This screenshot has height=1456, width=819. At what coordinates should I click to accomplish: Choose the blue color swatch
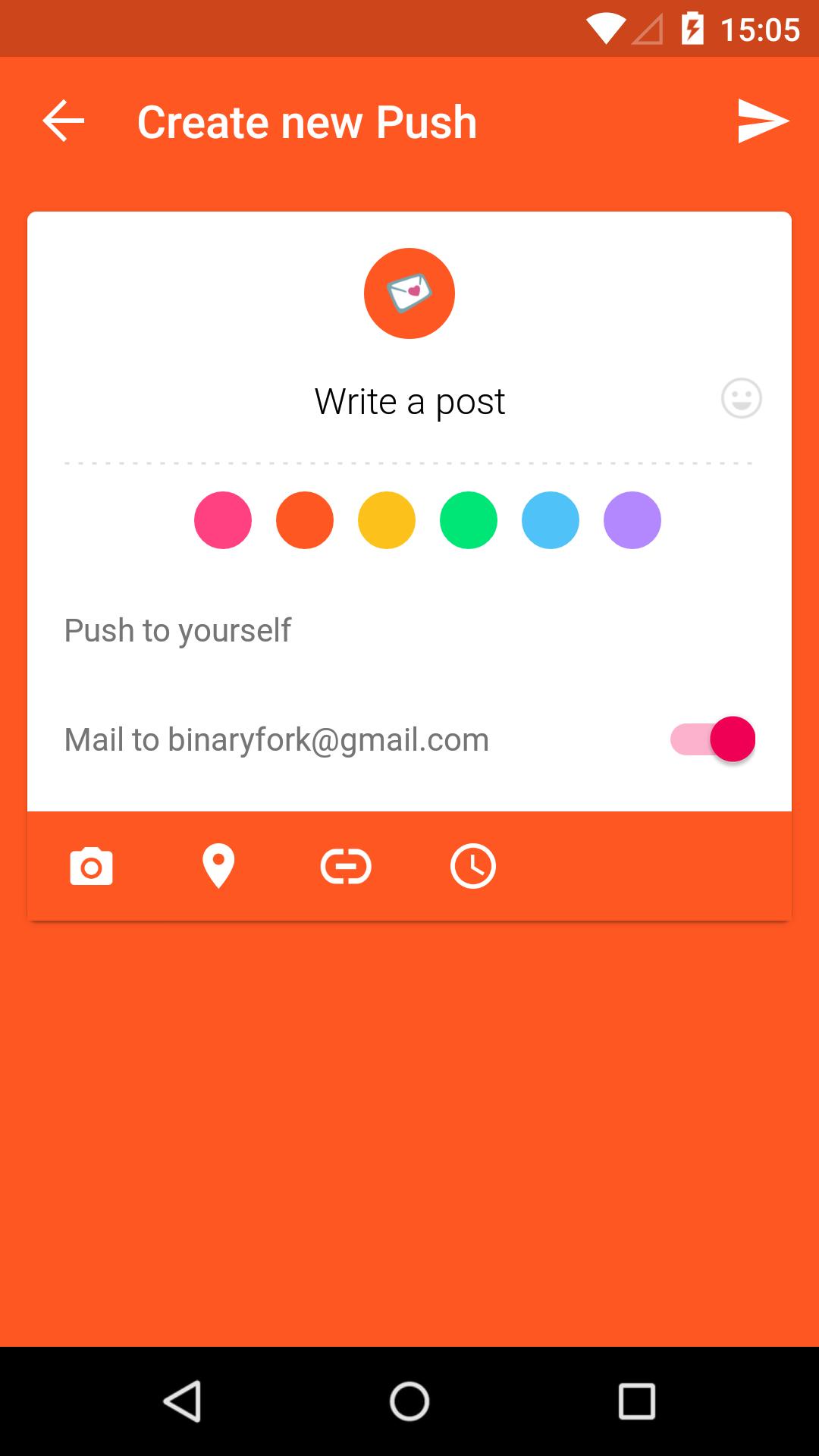551,520
